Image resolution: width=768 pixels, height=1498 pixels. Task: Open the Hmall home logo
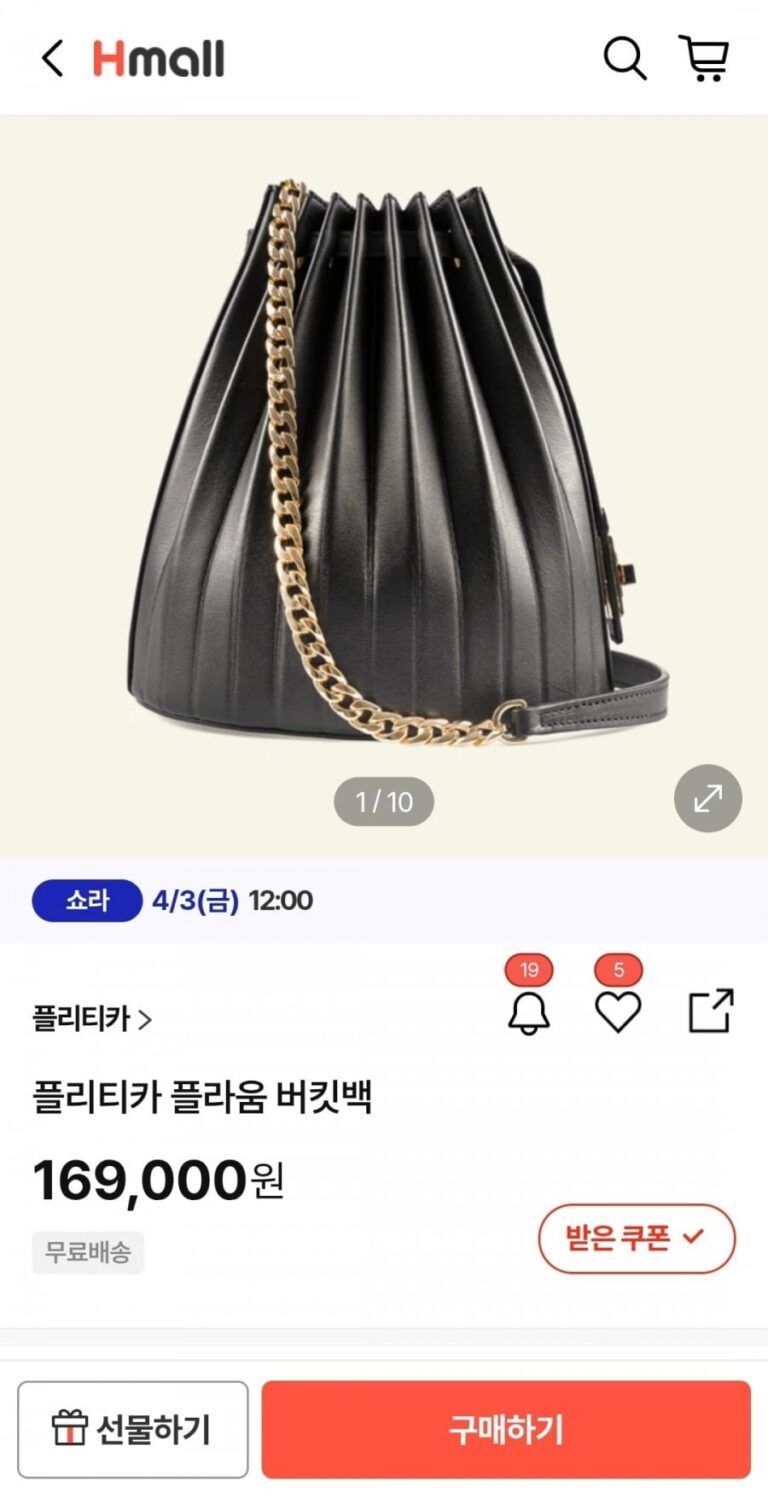[x=158, y=59]
